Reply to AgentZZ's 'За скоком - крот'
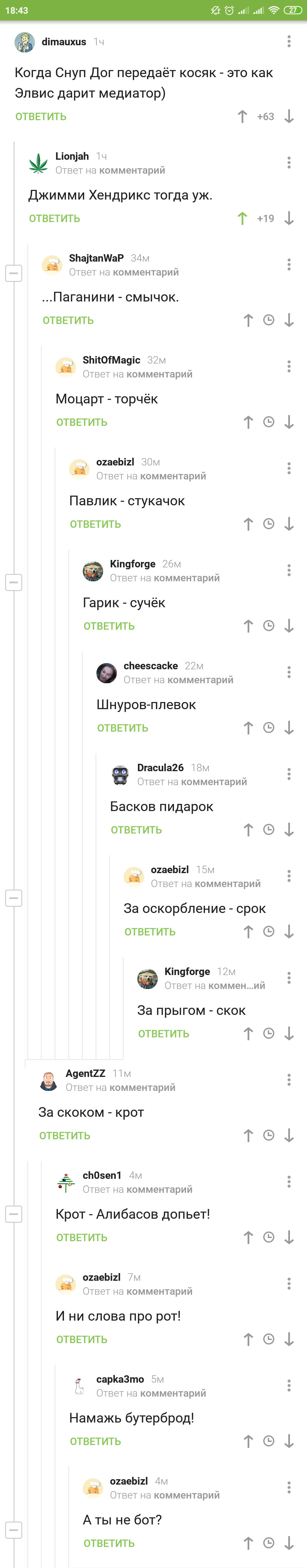 tap(65, 1136)
